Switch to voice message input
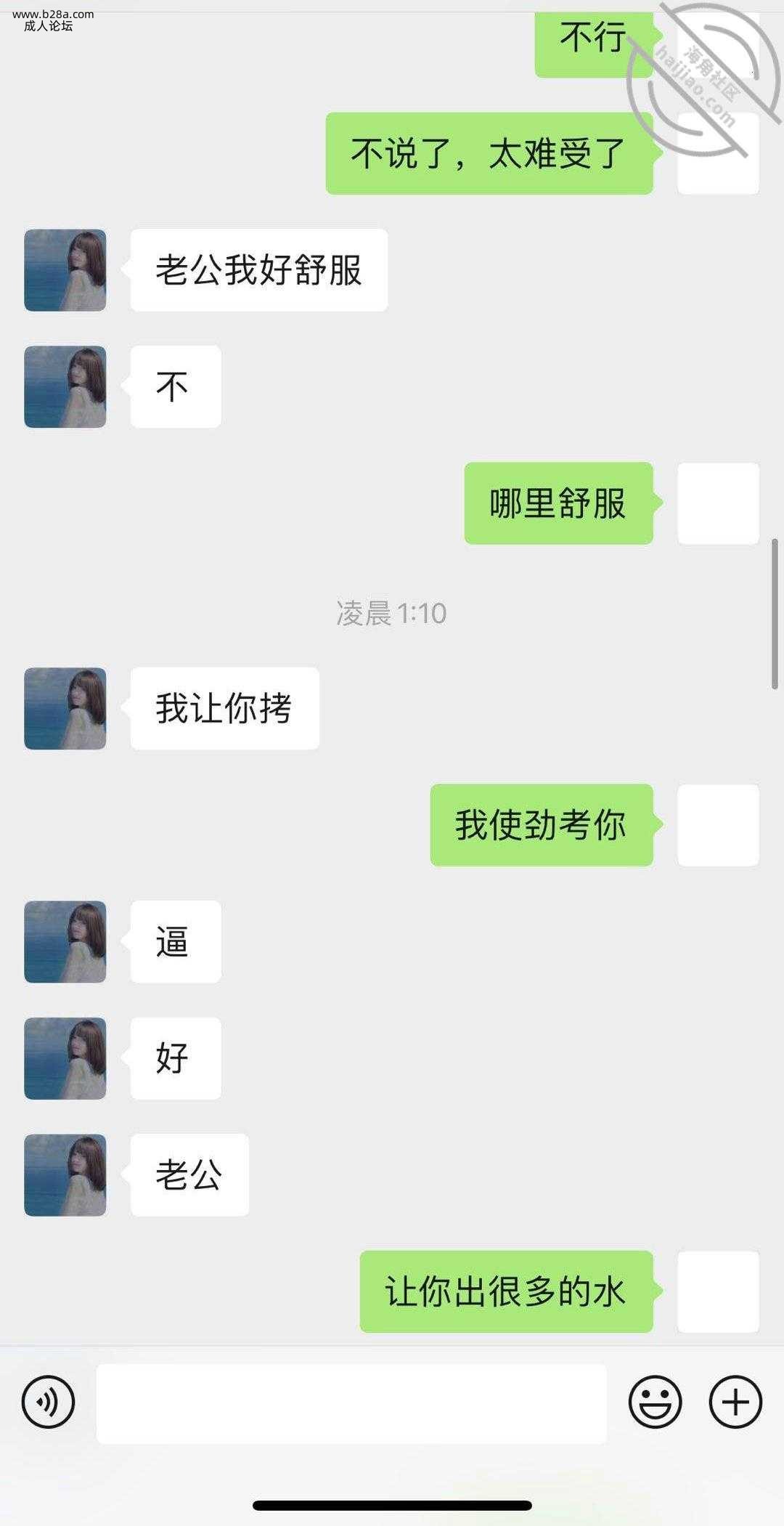The width and height of the screenshot is (784, 1526). (x=48, y=1402)
